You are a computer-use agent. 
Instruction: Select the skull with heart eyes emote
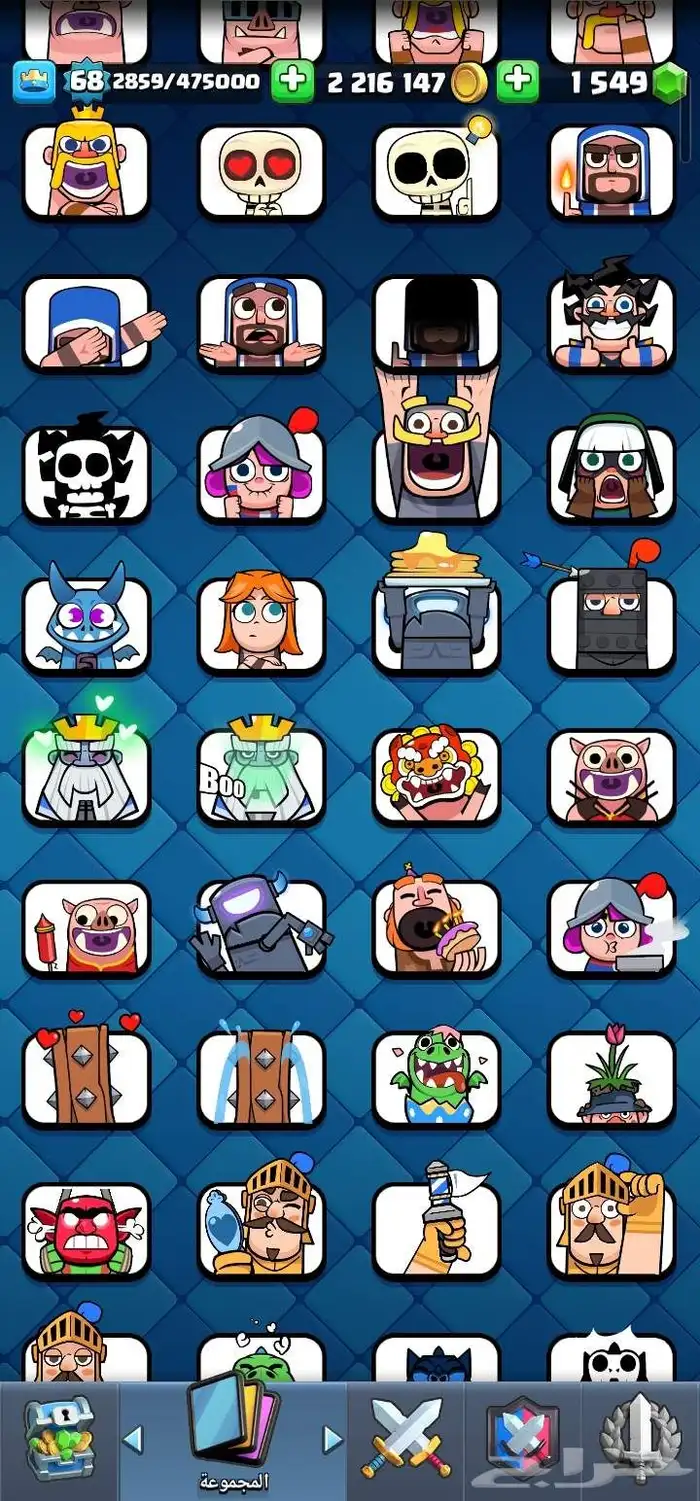tap(261, 171)
